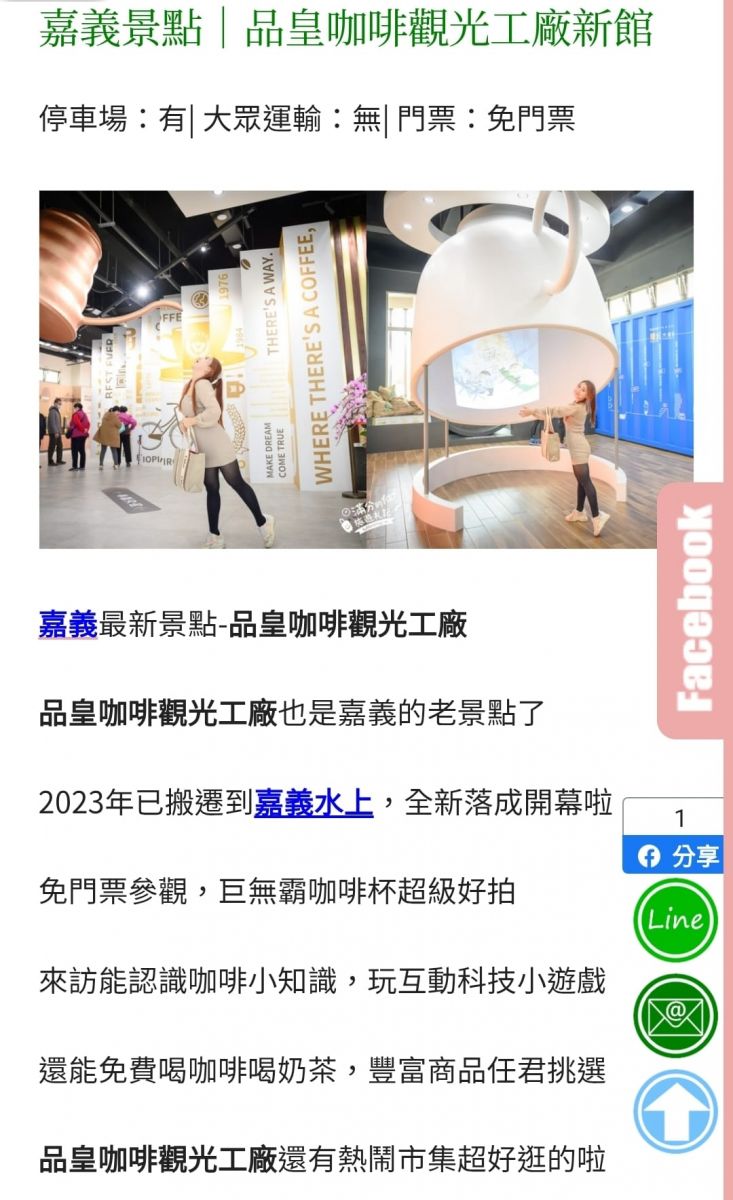Share the page via Line
The image size is (733, 1200).
click(675, 920)
